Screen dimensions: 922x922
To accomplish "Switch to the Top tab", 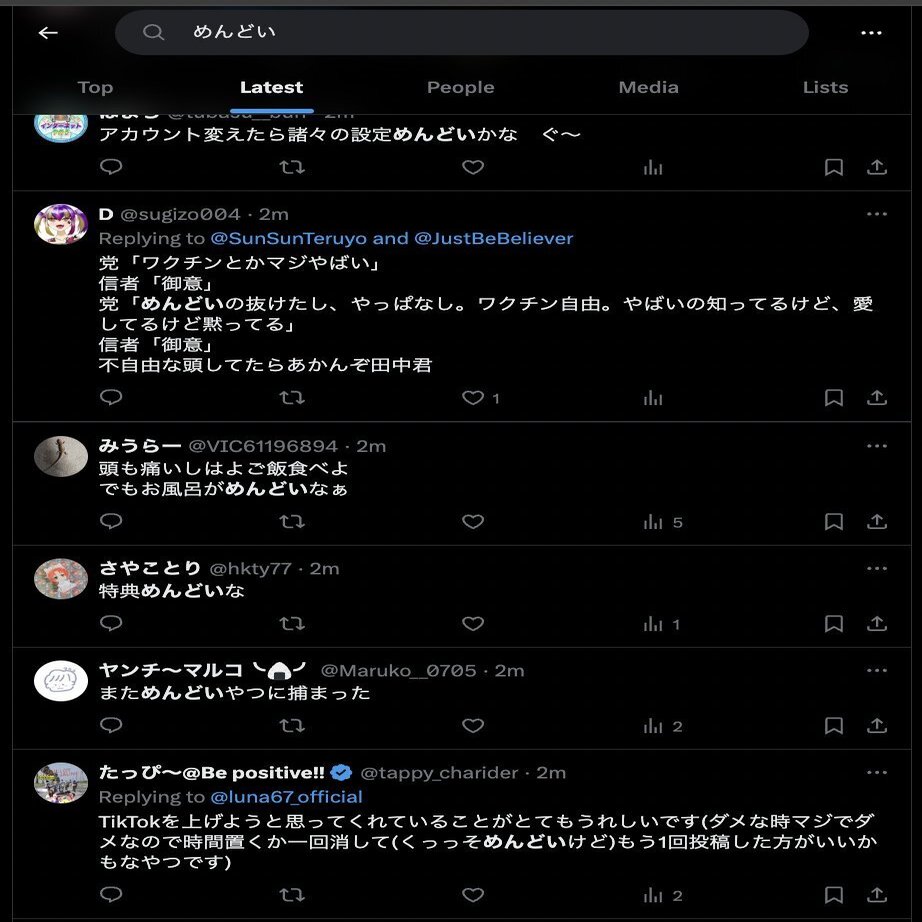I will click(95, 87).
